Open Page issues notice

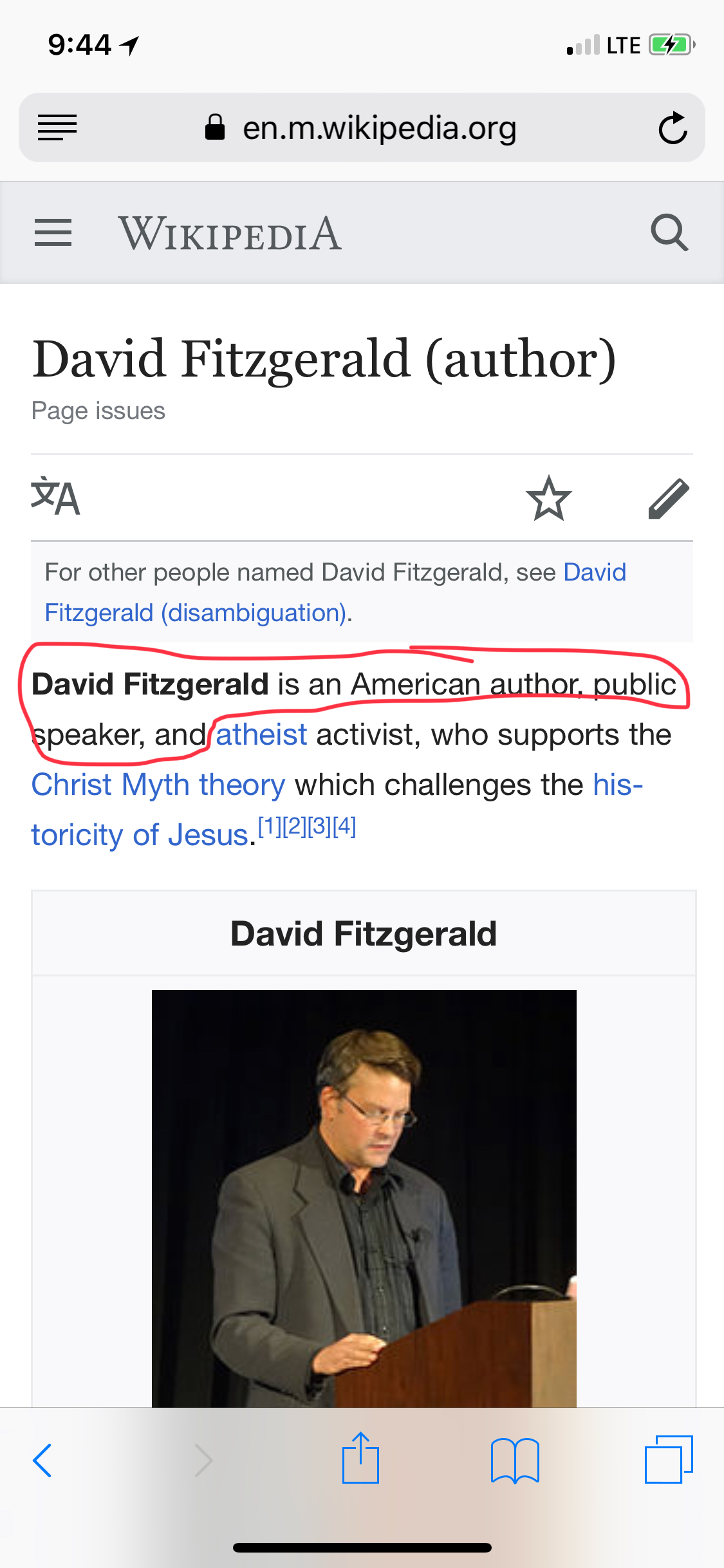(98, 411)
